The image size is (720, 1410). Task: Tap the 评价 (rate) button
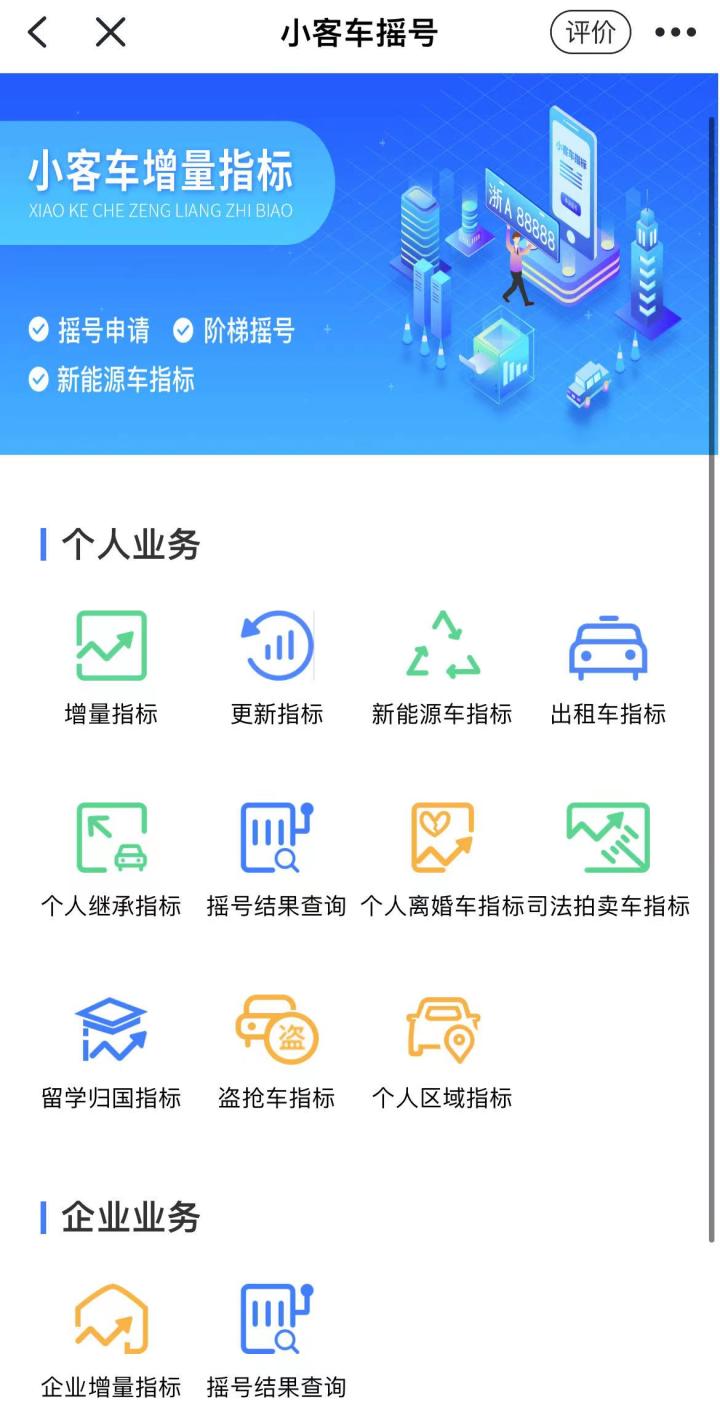click(590, 32)
